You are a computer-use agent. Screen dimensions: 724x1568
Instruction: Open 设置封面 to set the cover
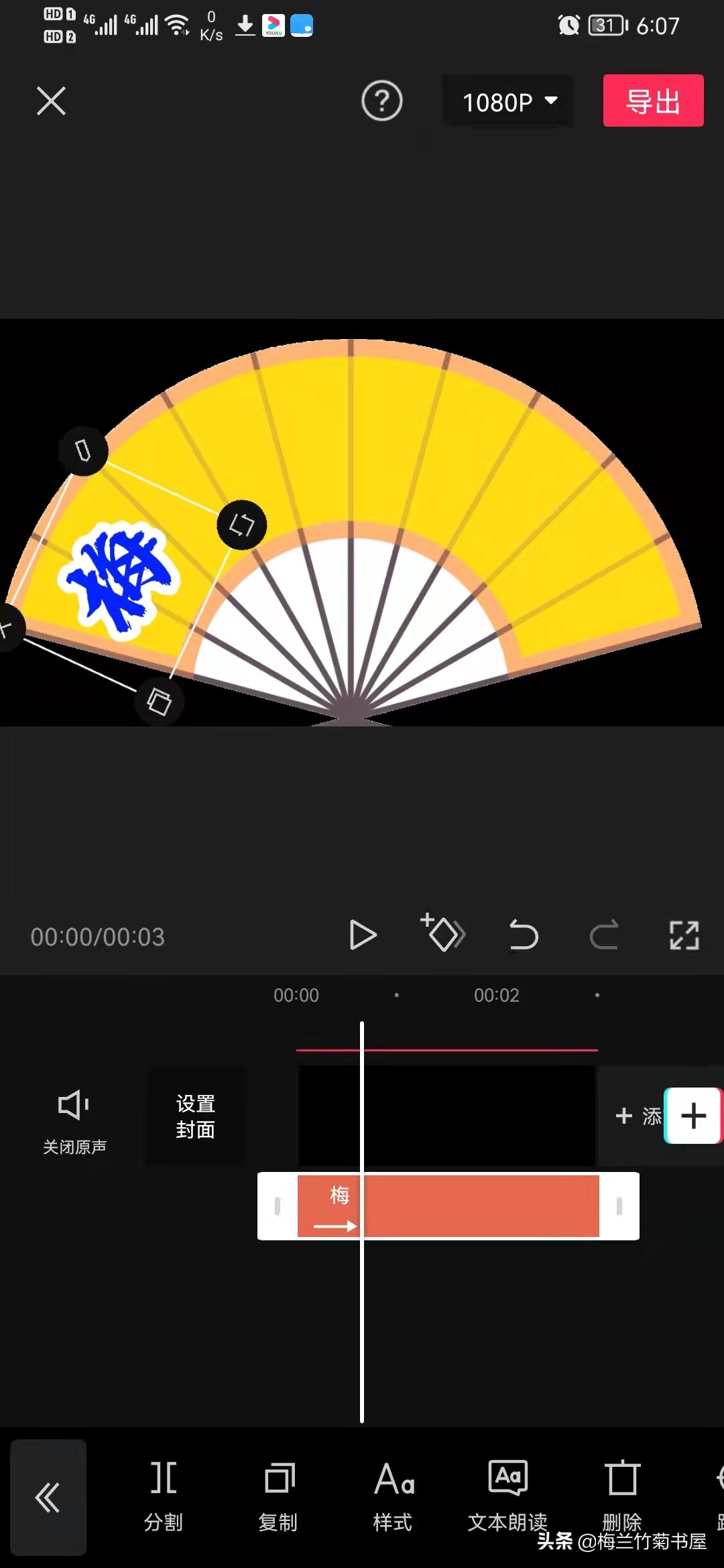click(x=196, y=1117)
